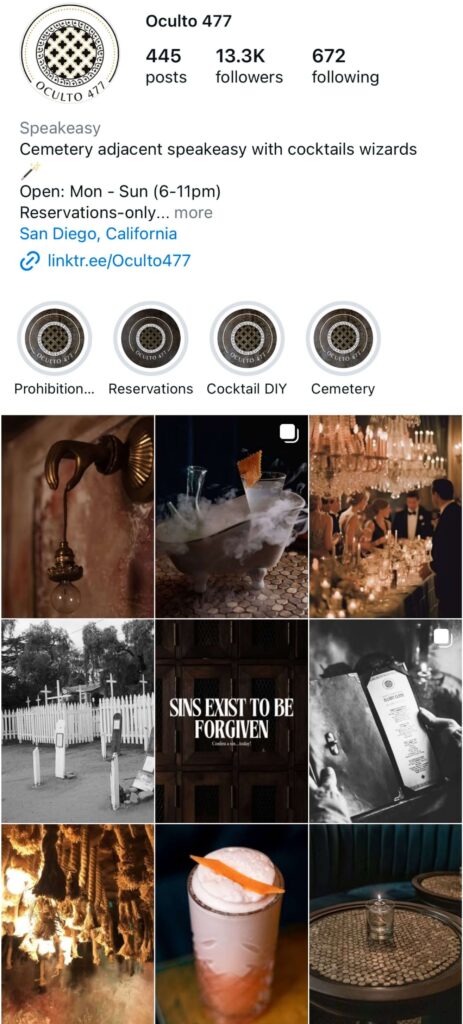
Task: Open the hand-shaped lamp post
Action: 78,516
